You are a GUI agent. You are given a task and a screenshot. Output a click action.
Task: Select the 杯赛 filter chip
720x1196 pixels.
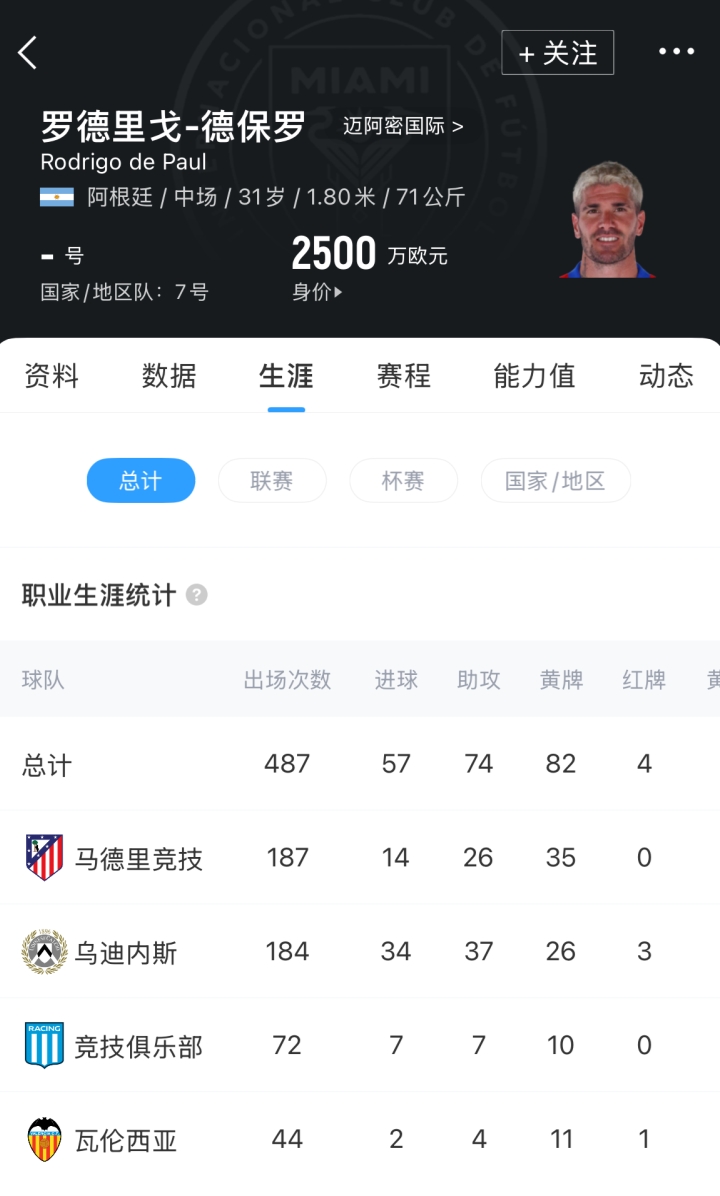pos(403,481)
